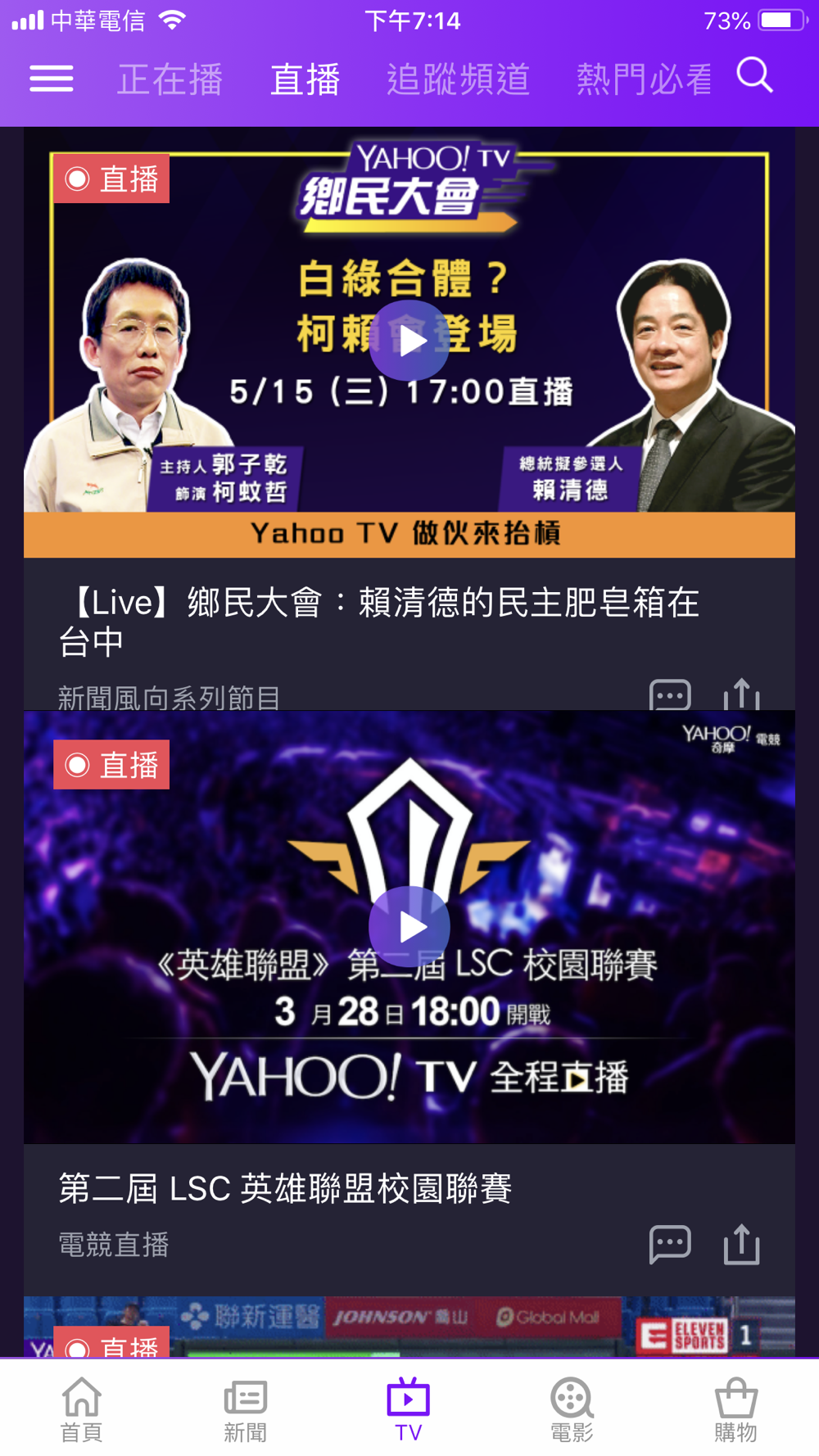Switch to the 正在播 tab
Image resolution: width=819 pixels, height=1456 pixels.
(x=170, y=79)
